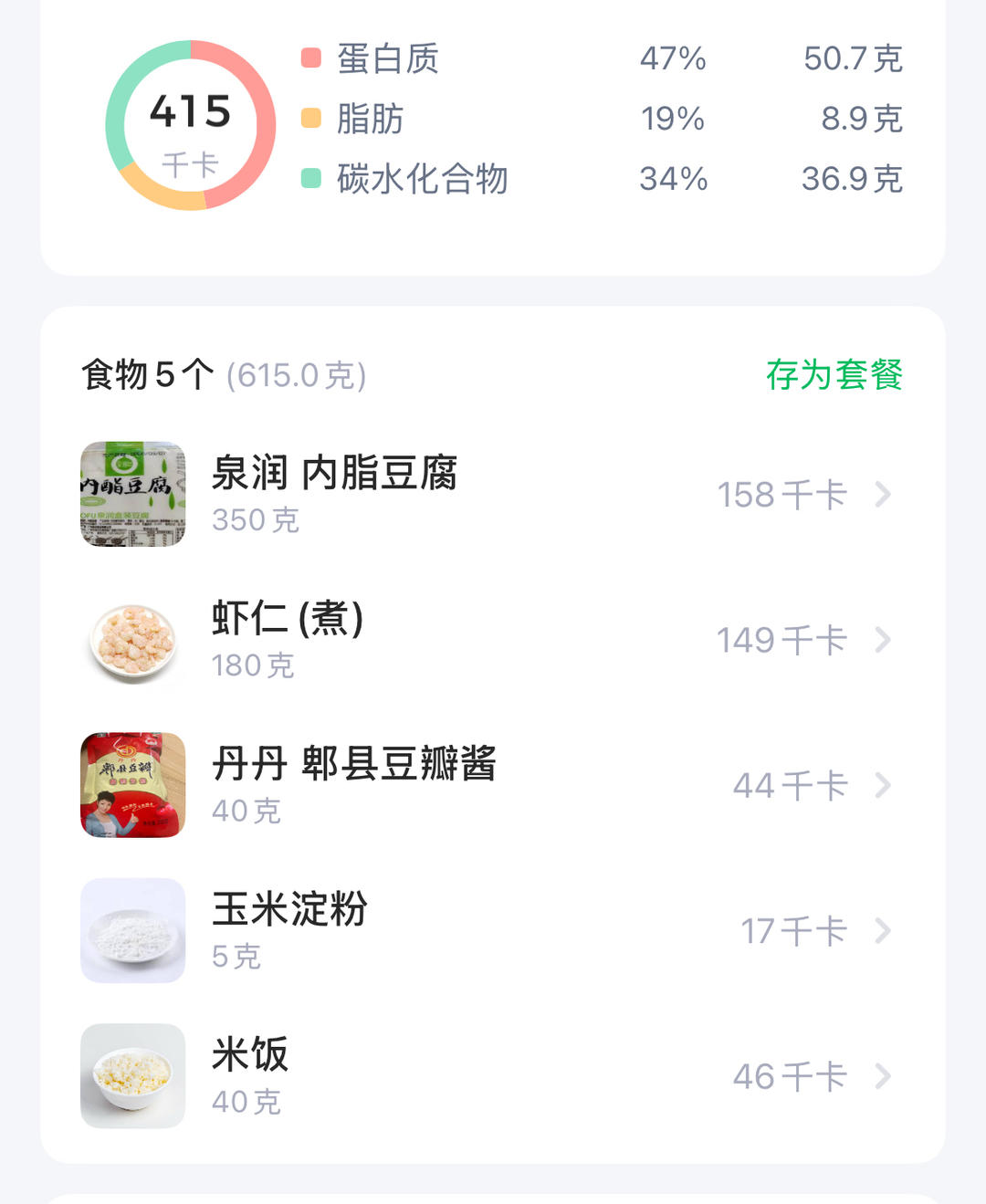This screenshot has height=1204, width=986.
Task: Expand the 虾仁 (煮) item details
Action: tap(882, 639)
